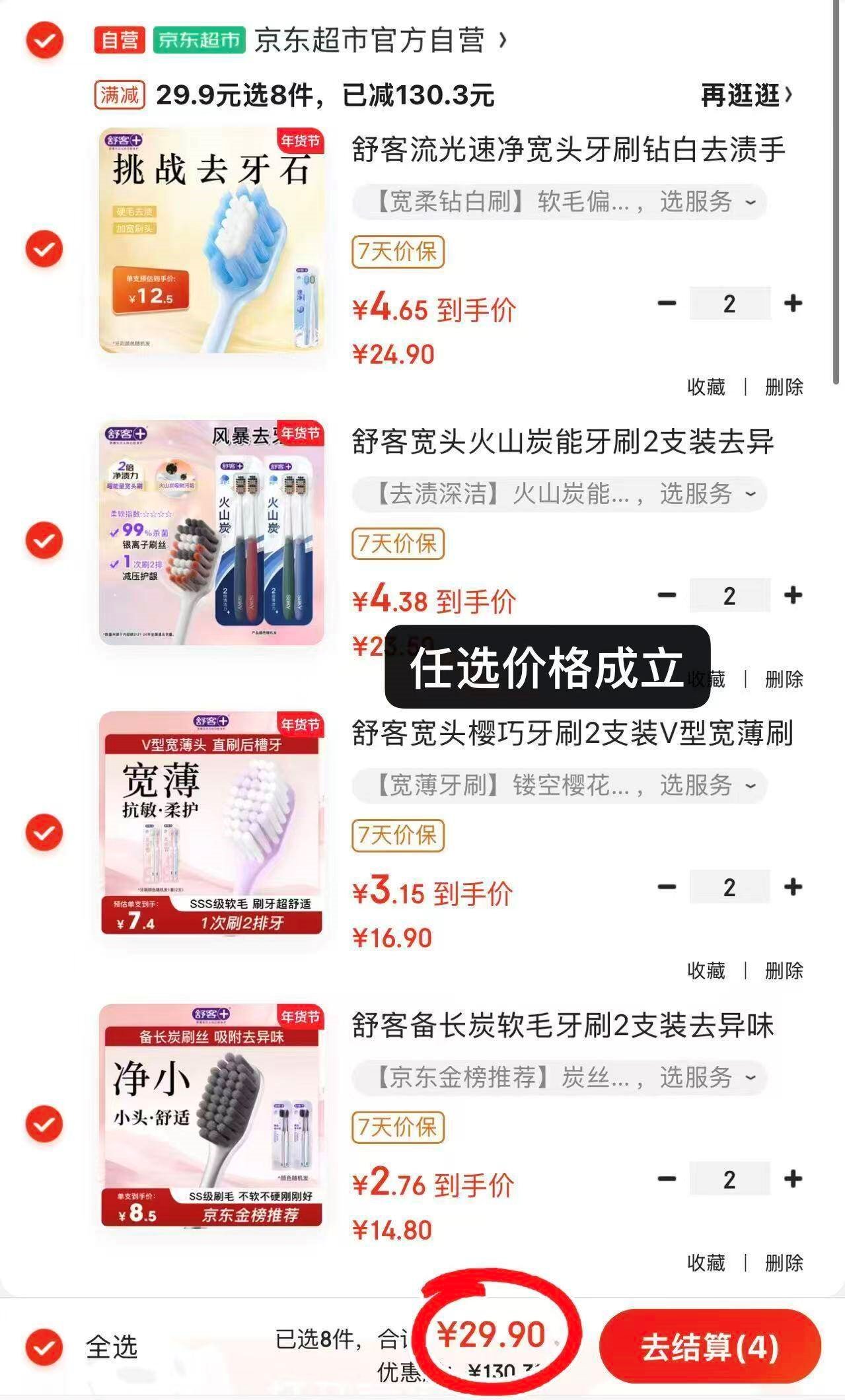Open 京东超市官方自营 store page

coord(370,41)
